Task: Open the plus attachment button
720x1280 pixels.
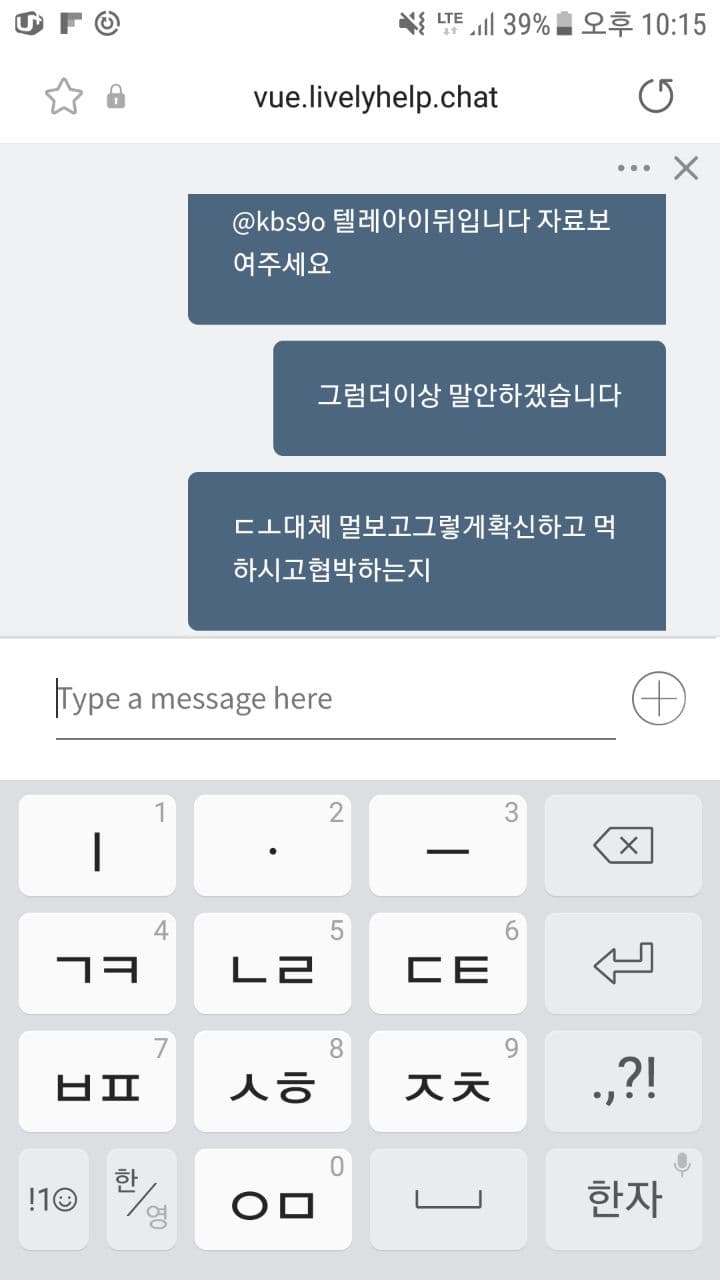Action: 659,699
